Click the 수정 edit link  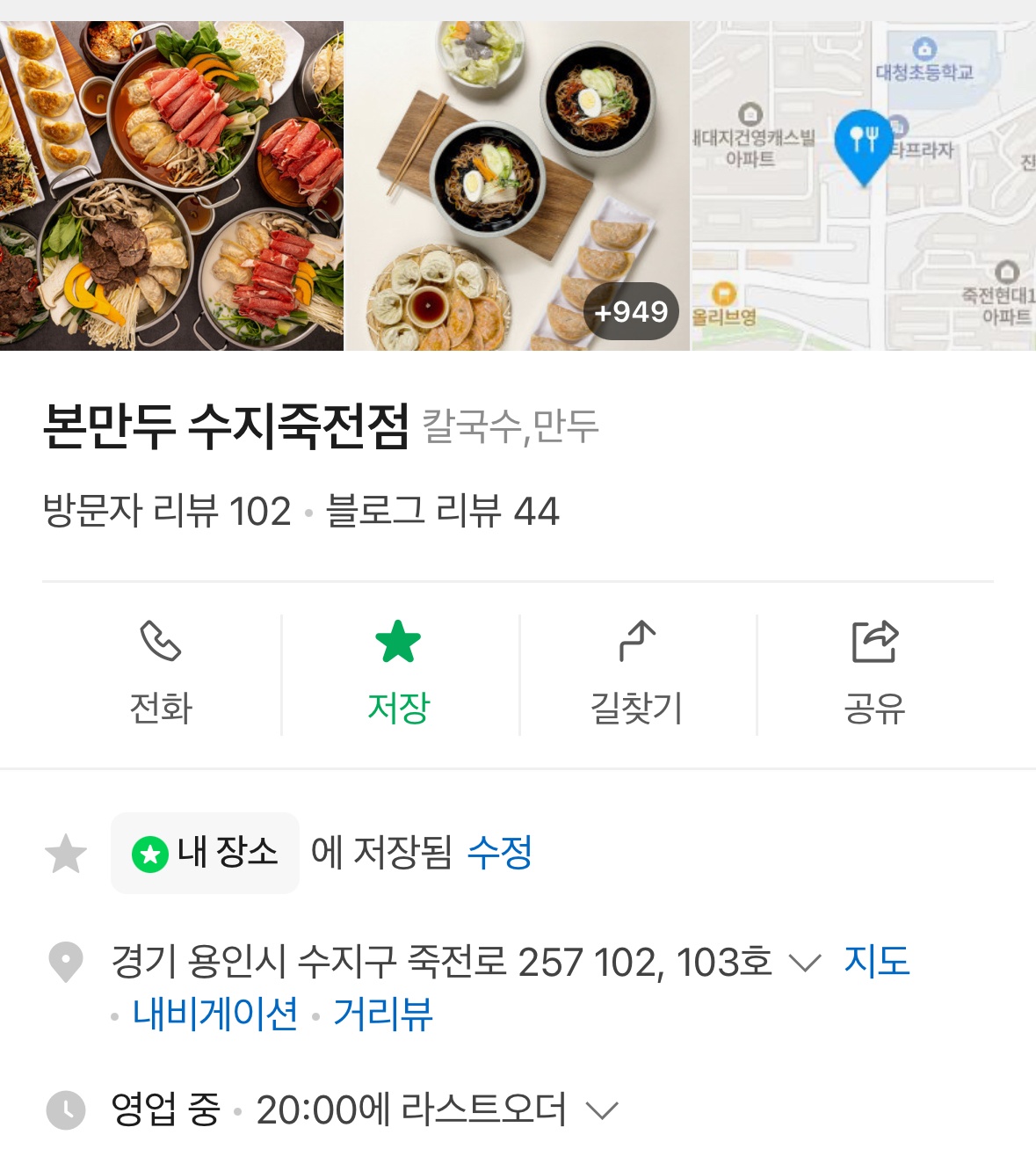[501, 851]
